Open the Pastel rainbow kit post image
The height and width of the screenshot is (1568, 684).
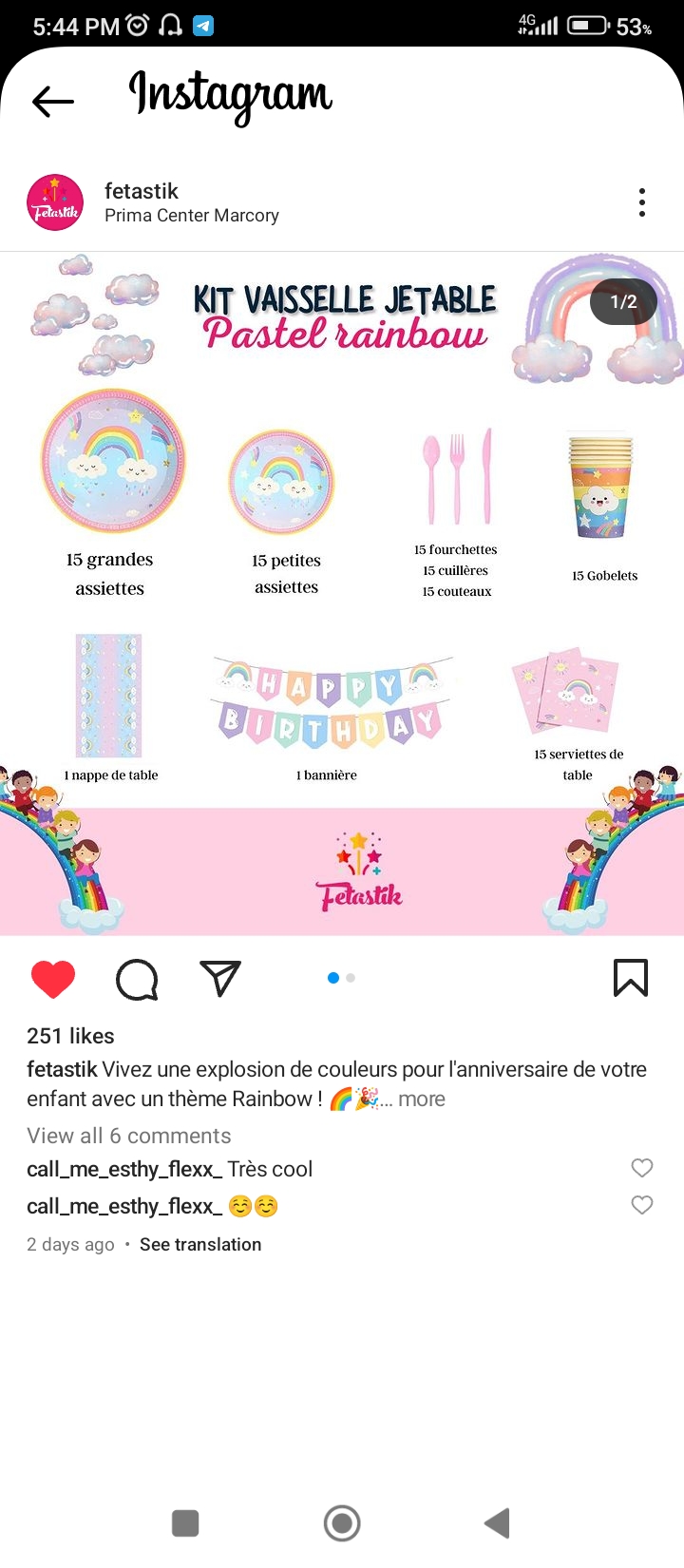coord(342,594)
